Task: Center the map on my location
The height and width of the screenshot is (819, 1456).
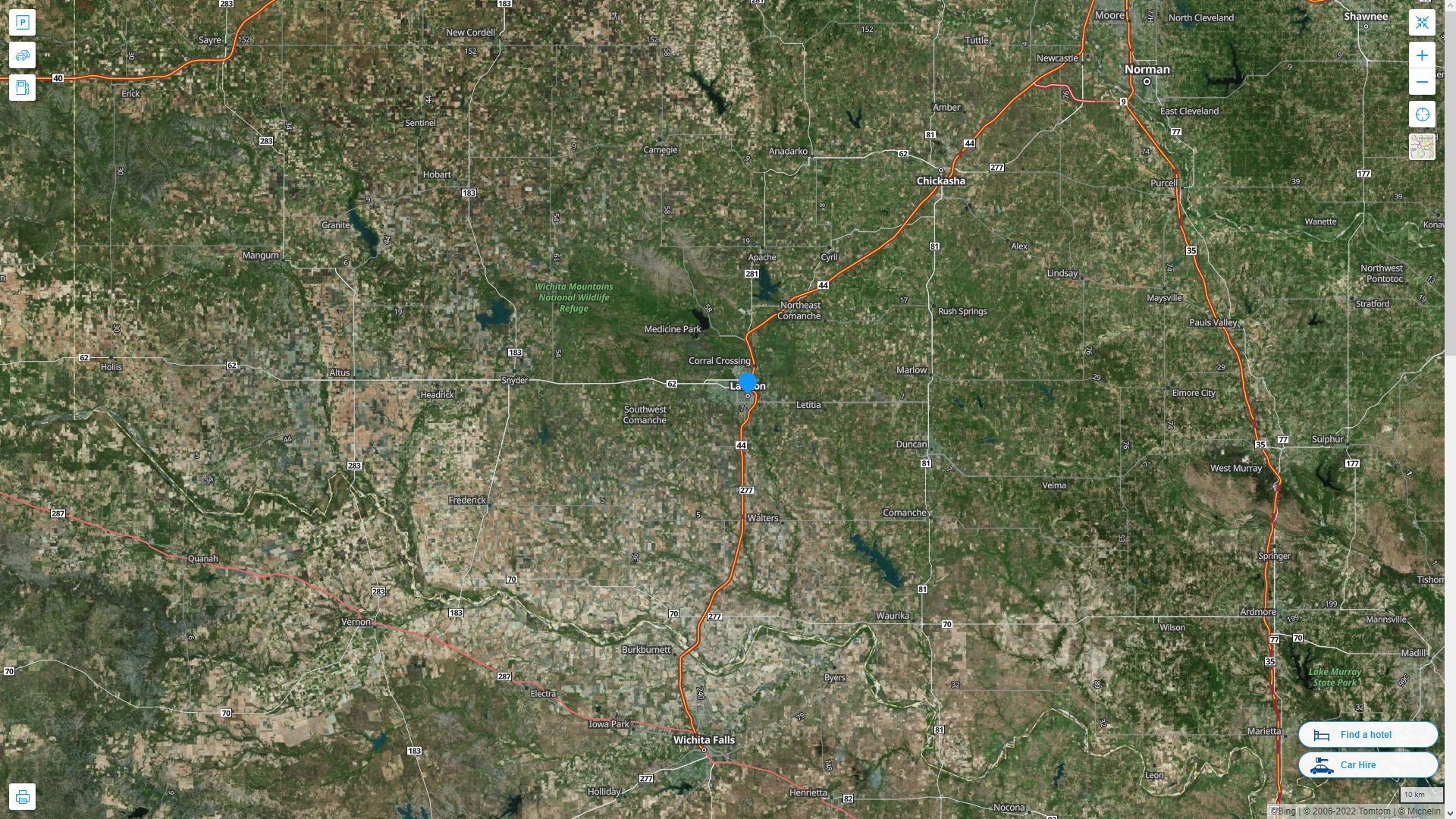Action: (x=1422, y=115)
